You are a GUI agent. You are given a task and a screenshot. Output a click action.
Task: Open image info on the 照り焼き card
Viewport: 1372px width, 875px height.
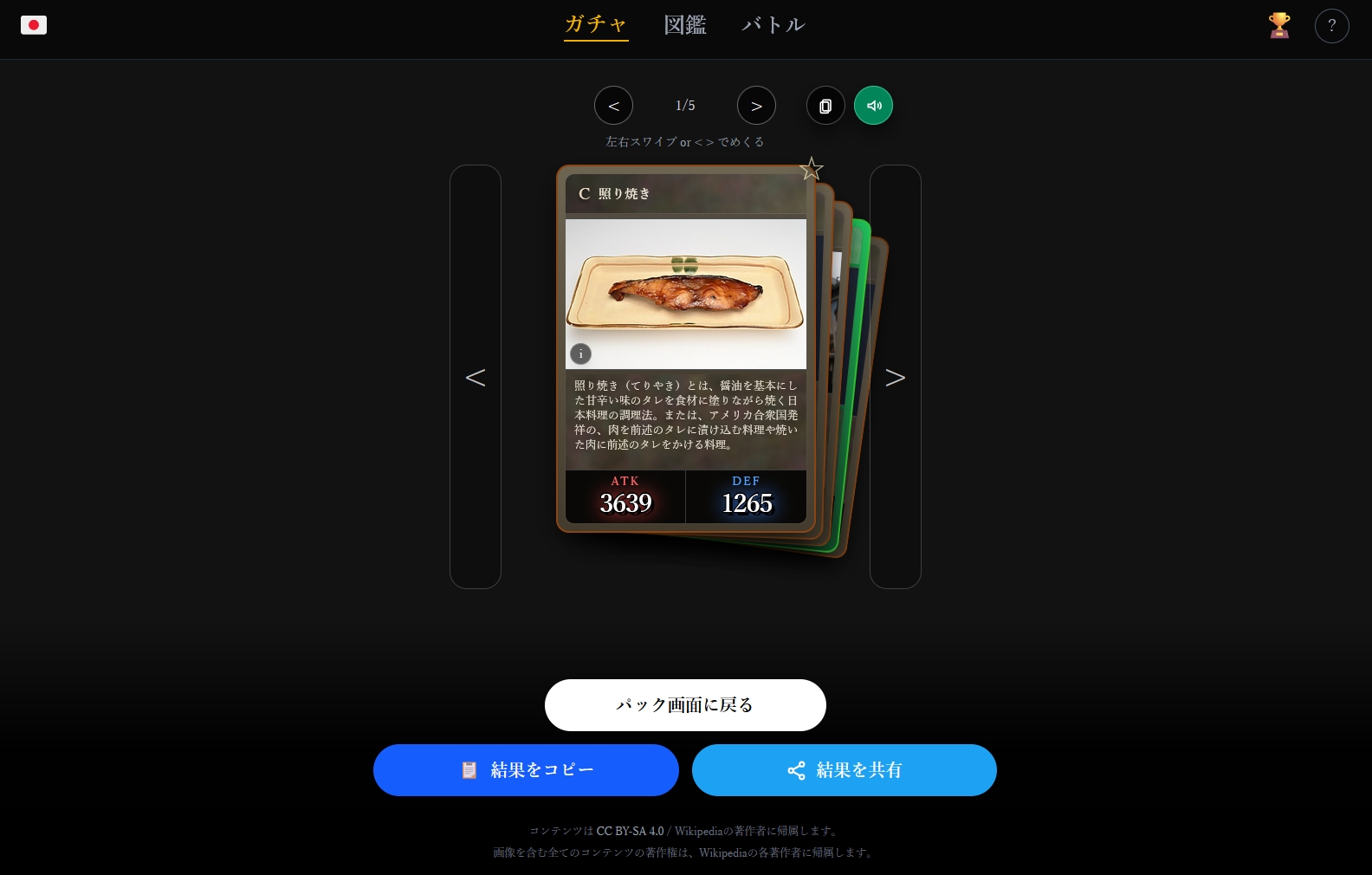coord(580,353)
